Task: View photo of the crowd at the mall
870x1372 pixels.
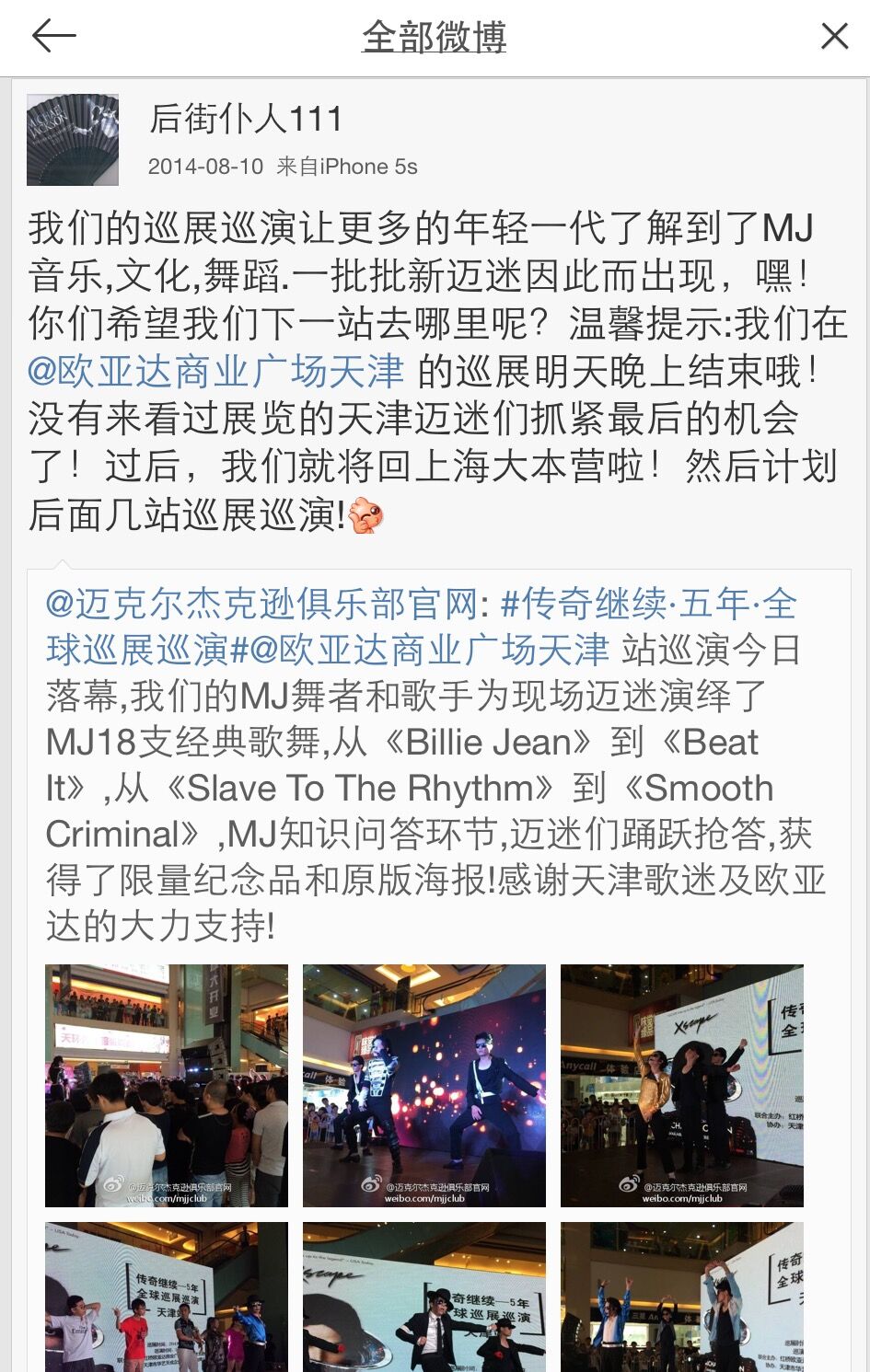Action: pos(167,1085)
